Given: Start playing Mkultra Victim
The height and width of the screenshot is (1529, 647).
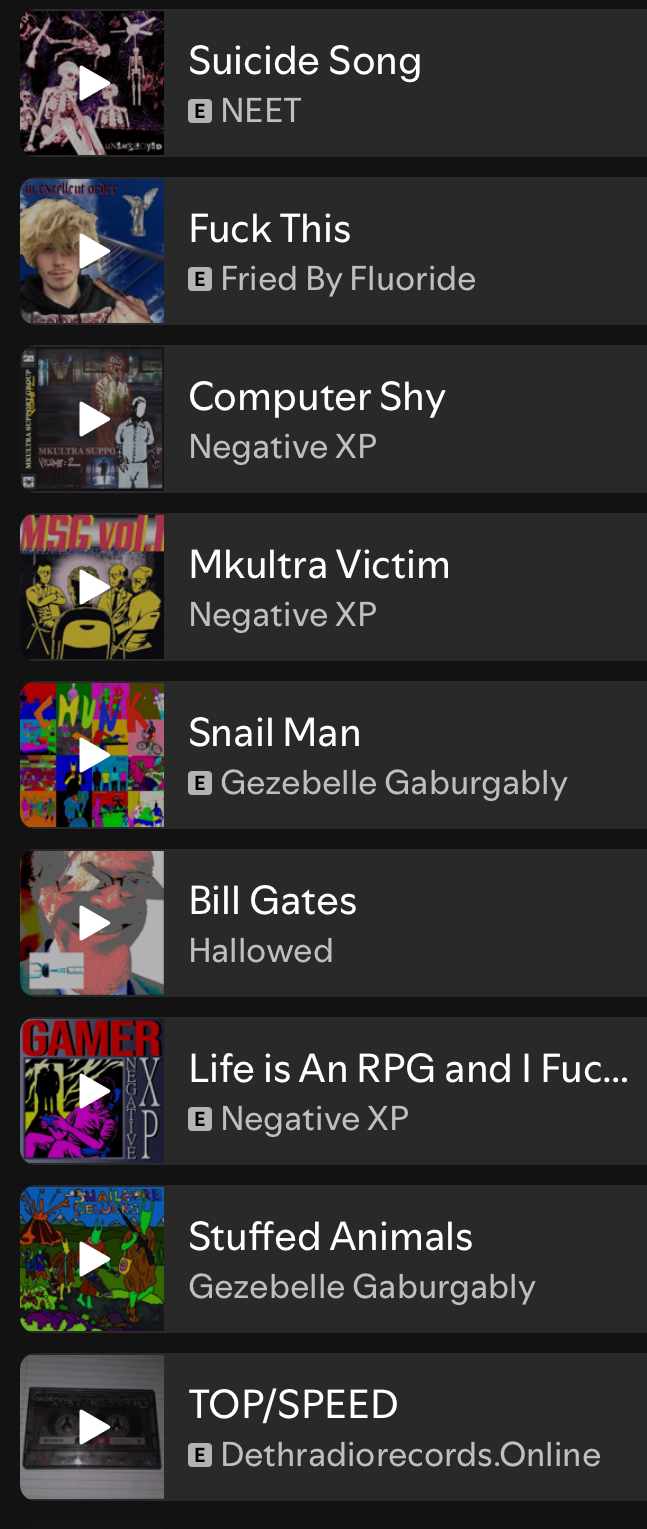Looking at the screenshot, I should pos(93,587).
